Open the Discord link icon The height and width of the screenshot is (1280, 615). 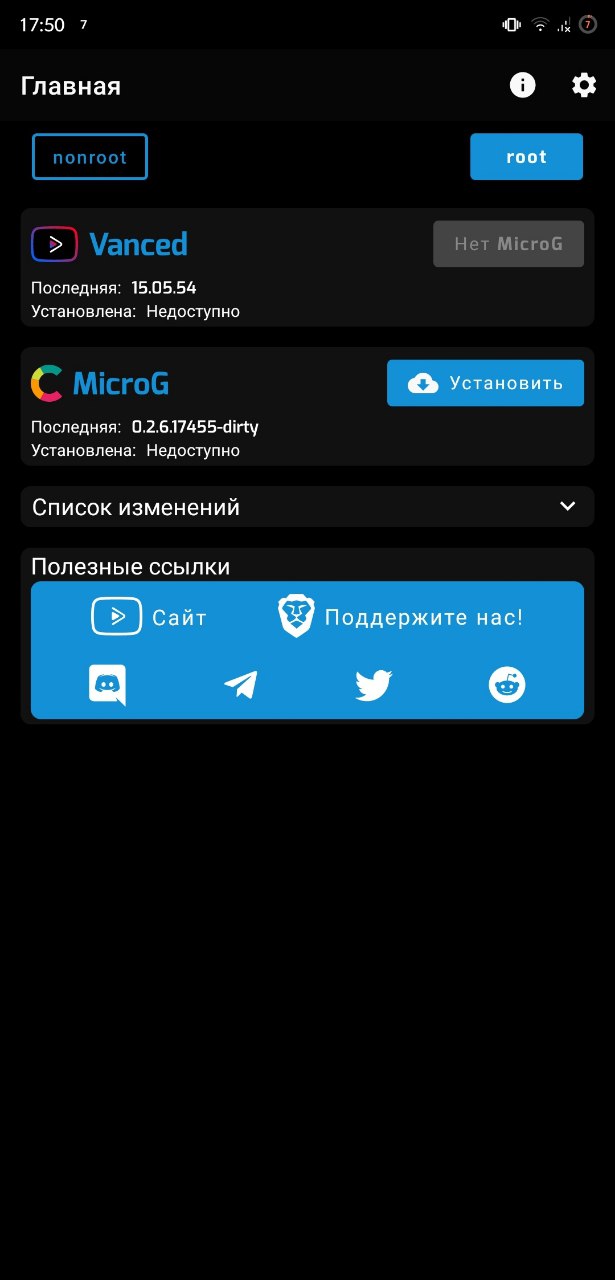[x=107, y=685]
